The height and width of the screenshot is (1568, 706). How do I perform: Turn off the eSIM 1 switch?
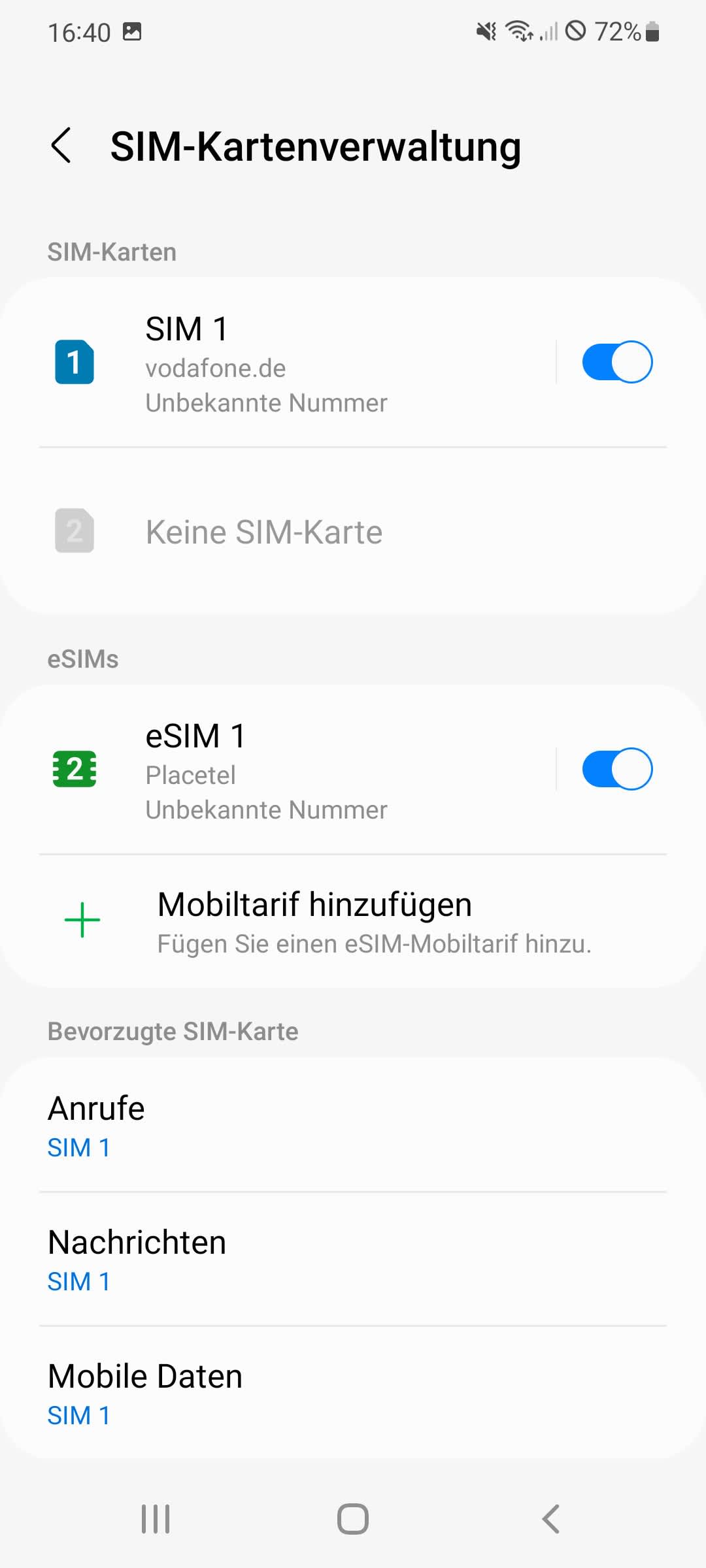616,769
